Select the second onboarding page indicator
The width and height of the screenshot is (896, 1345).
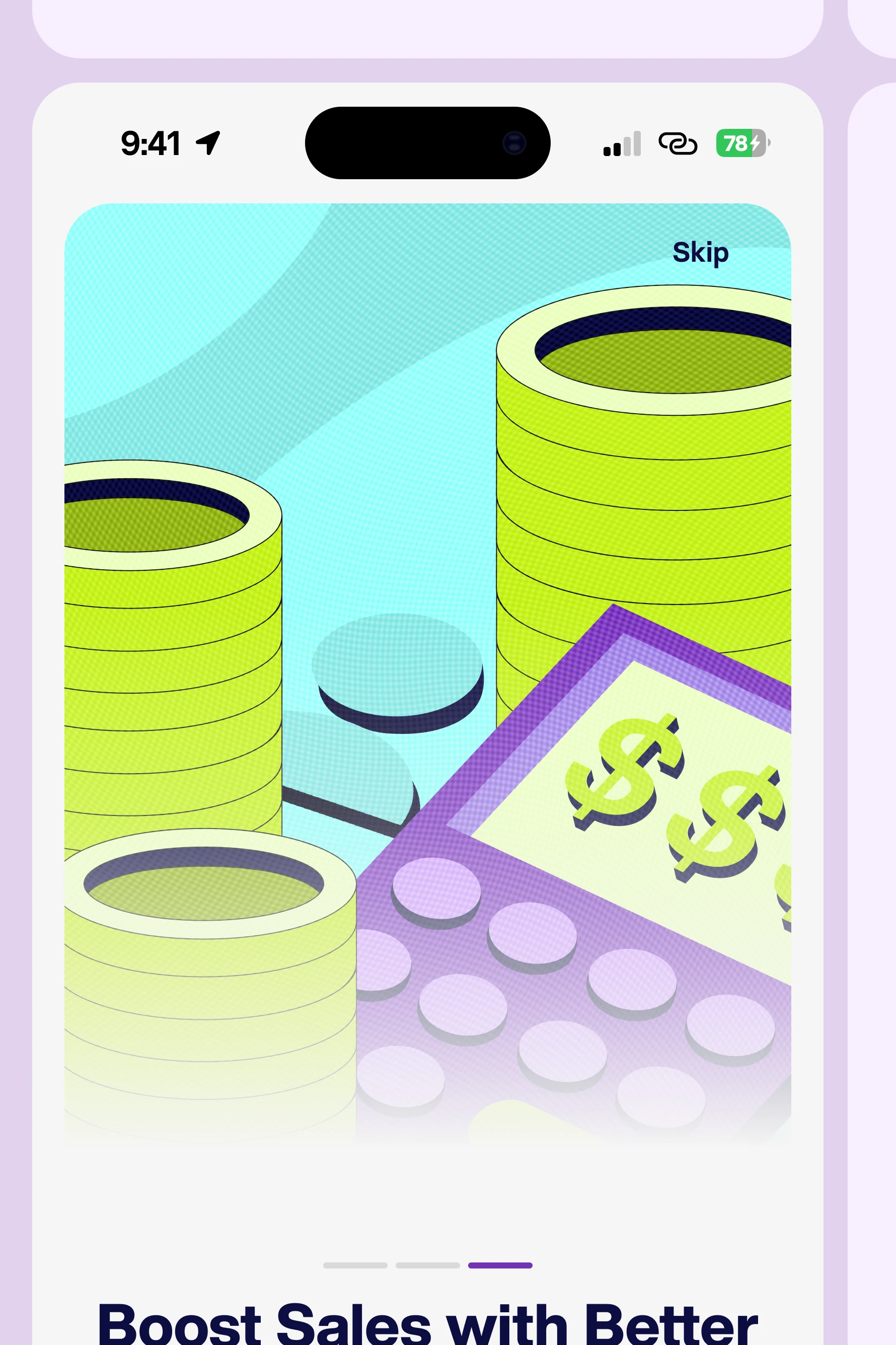click(x=427, y=1265)
